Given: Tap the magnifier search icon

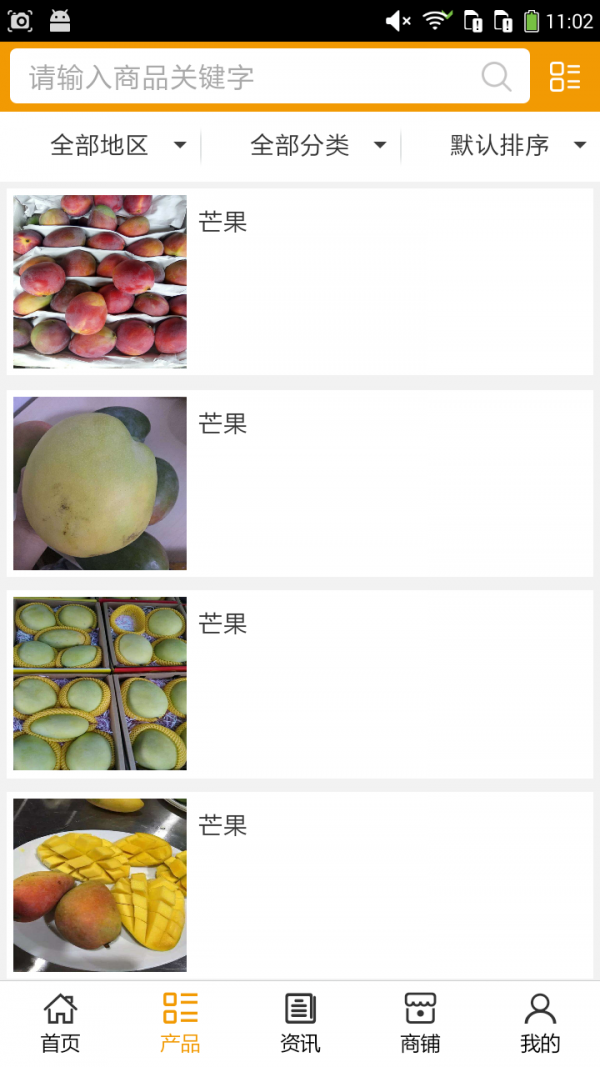Looking at the screenshot, I should coord(496,77).
